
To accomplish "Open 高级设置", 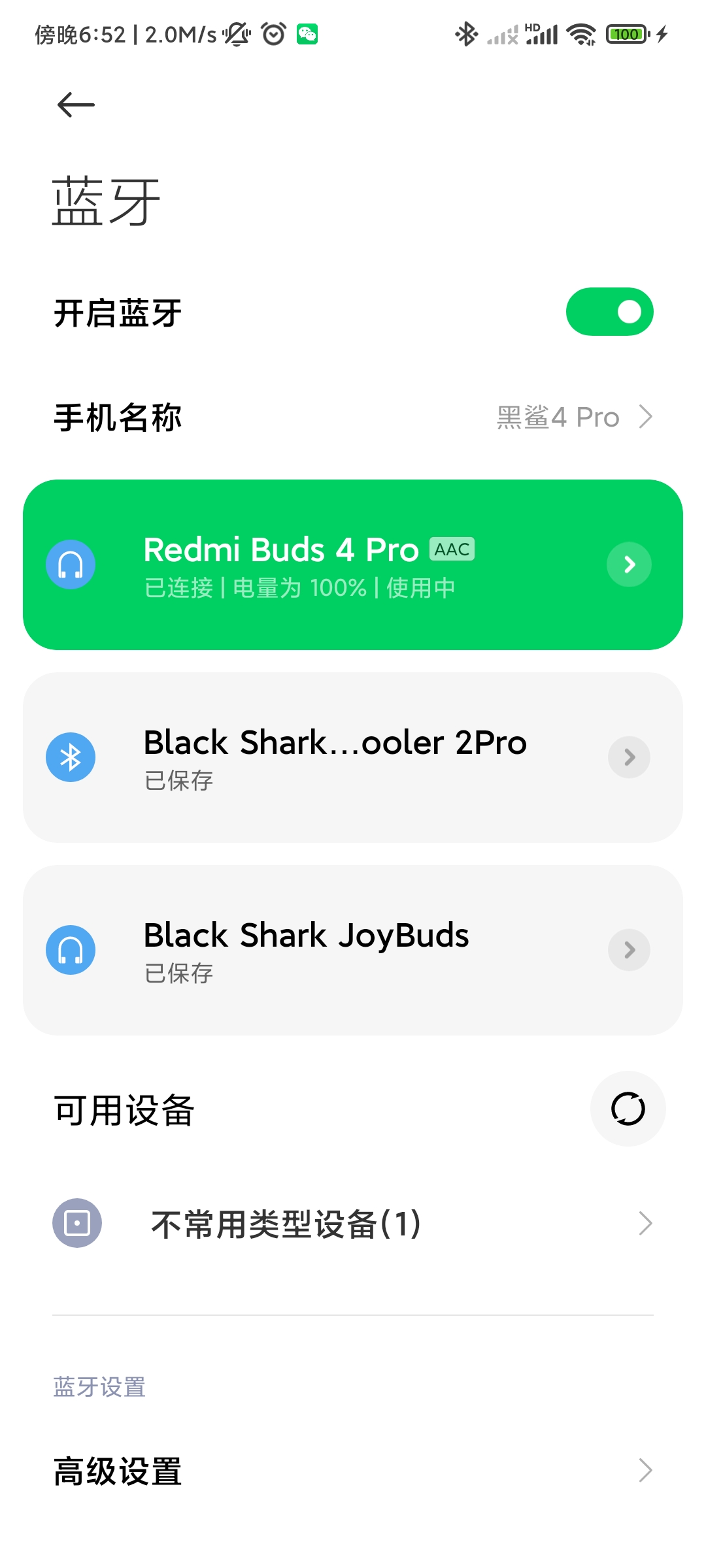I will [x=353, y=1471].
